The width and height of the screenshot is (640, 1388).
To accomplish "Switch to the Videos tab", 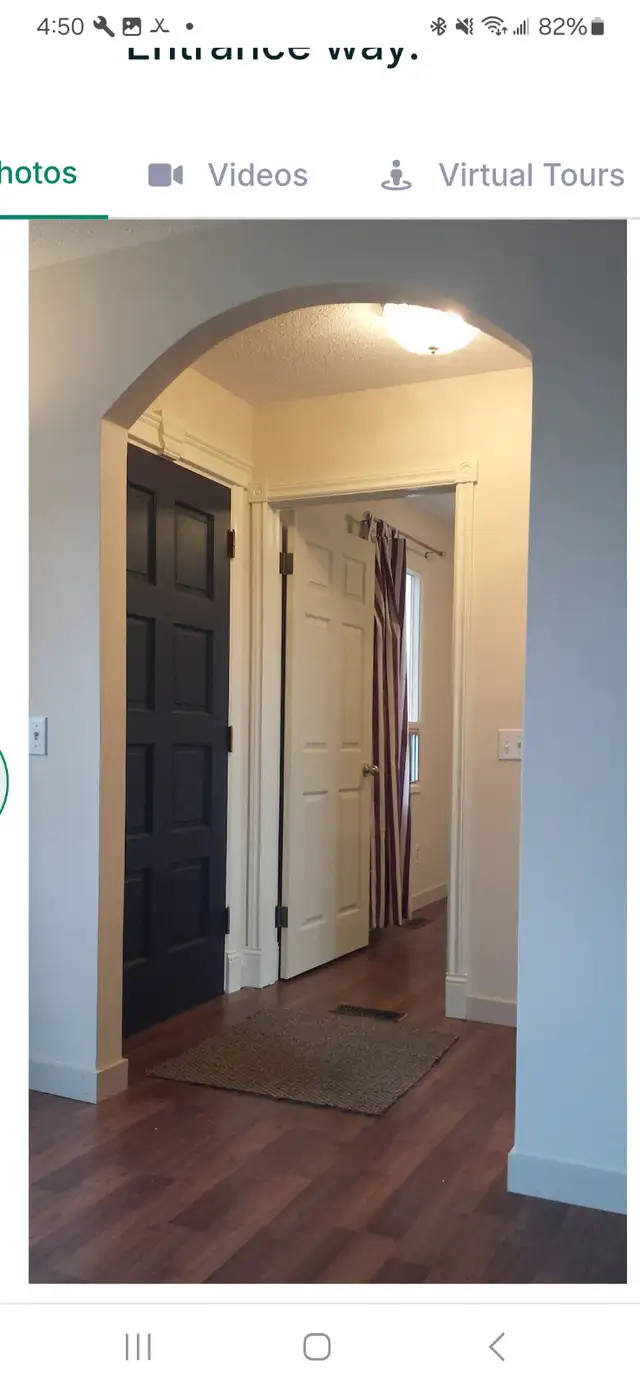I will click(228, 175).
